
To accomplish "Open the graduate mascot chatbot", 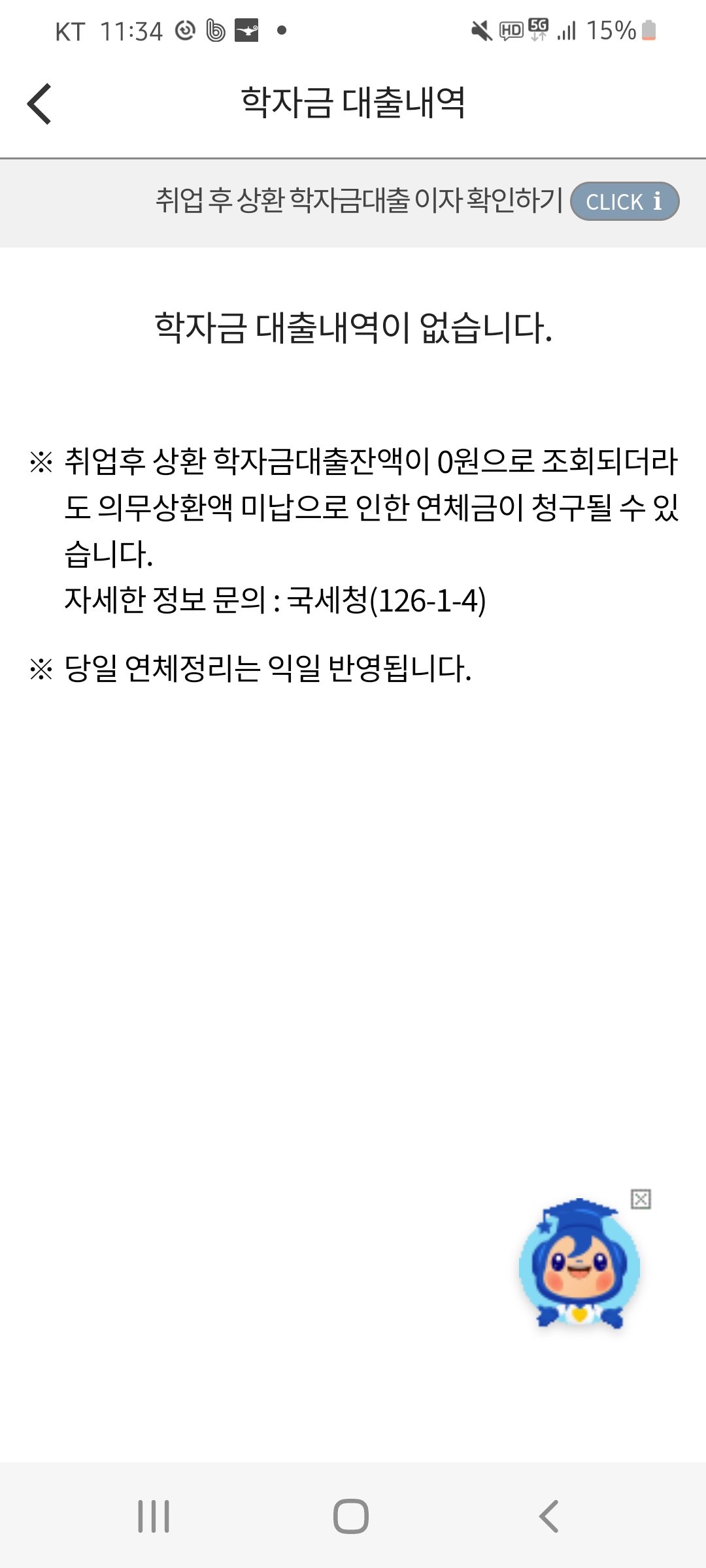I will coord(579,1266).
